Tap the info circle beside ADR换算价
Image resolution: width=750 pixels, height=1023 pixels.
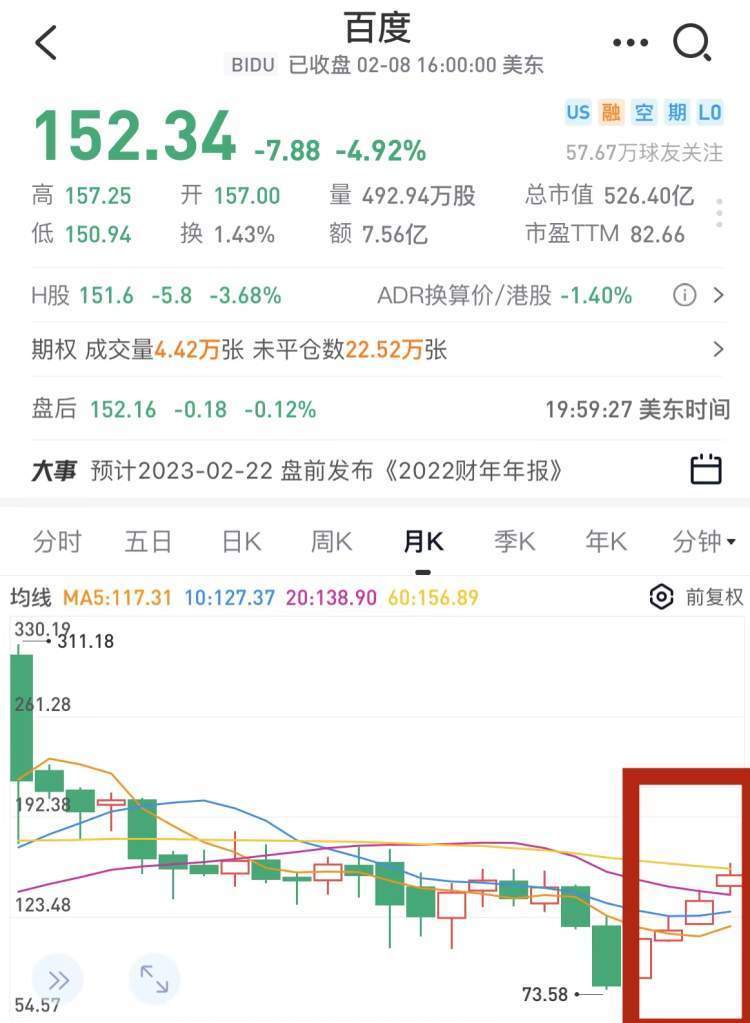[685, 296]
